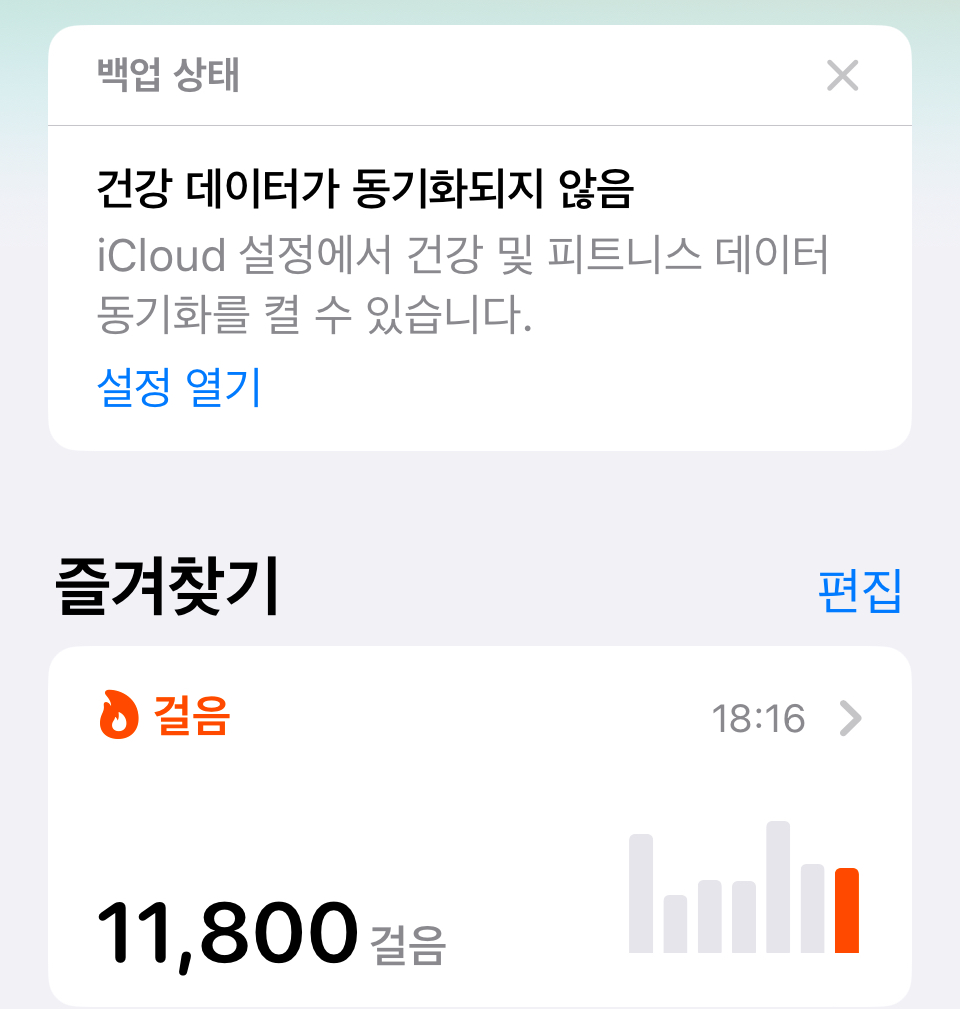Tap 편집 to edit favorites
The width and height of the screenshot is (960, 1009).
tap(860, 592)
